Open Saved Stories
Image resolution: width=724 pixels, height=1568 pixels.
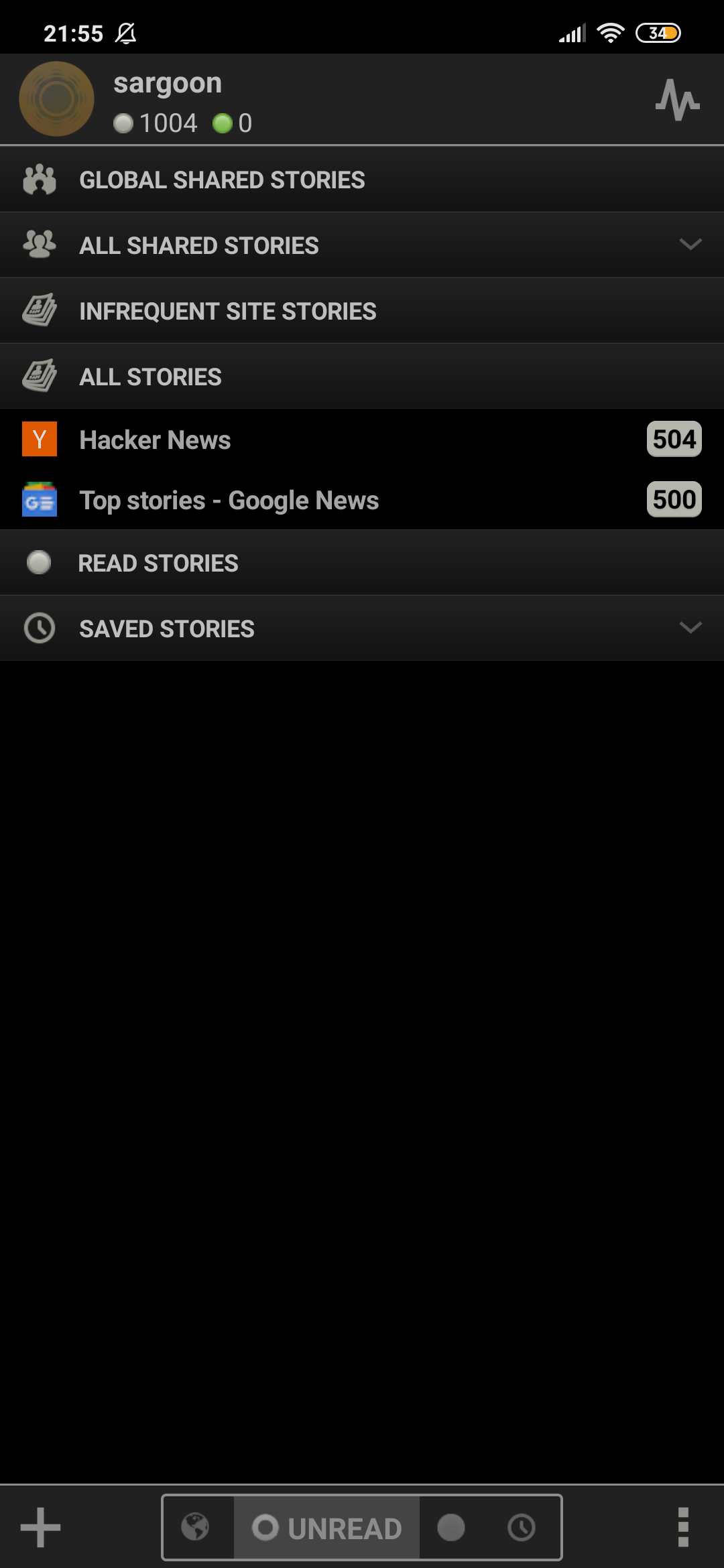point(167,629)
